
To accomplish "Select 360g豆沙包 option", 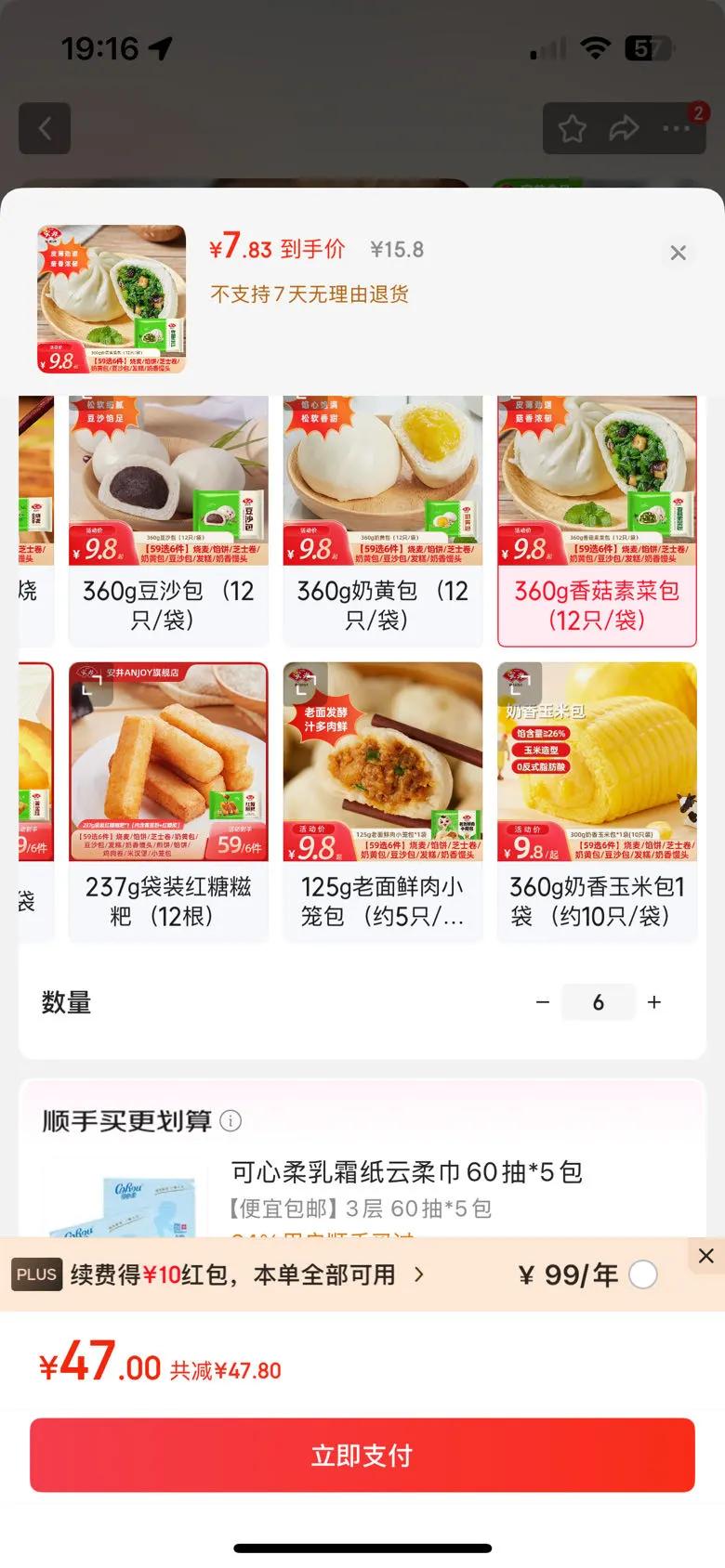I will click(168, 520).
